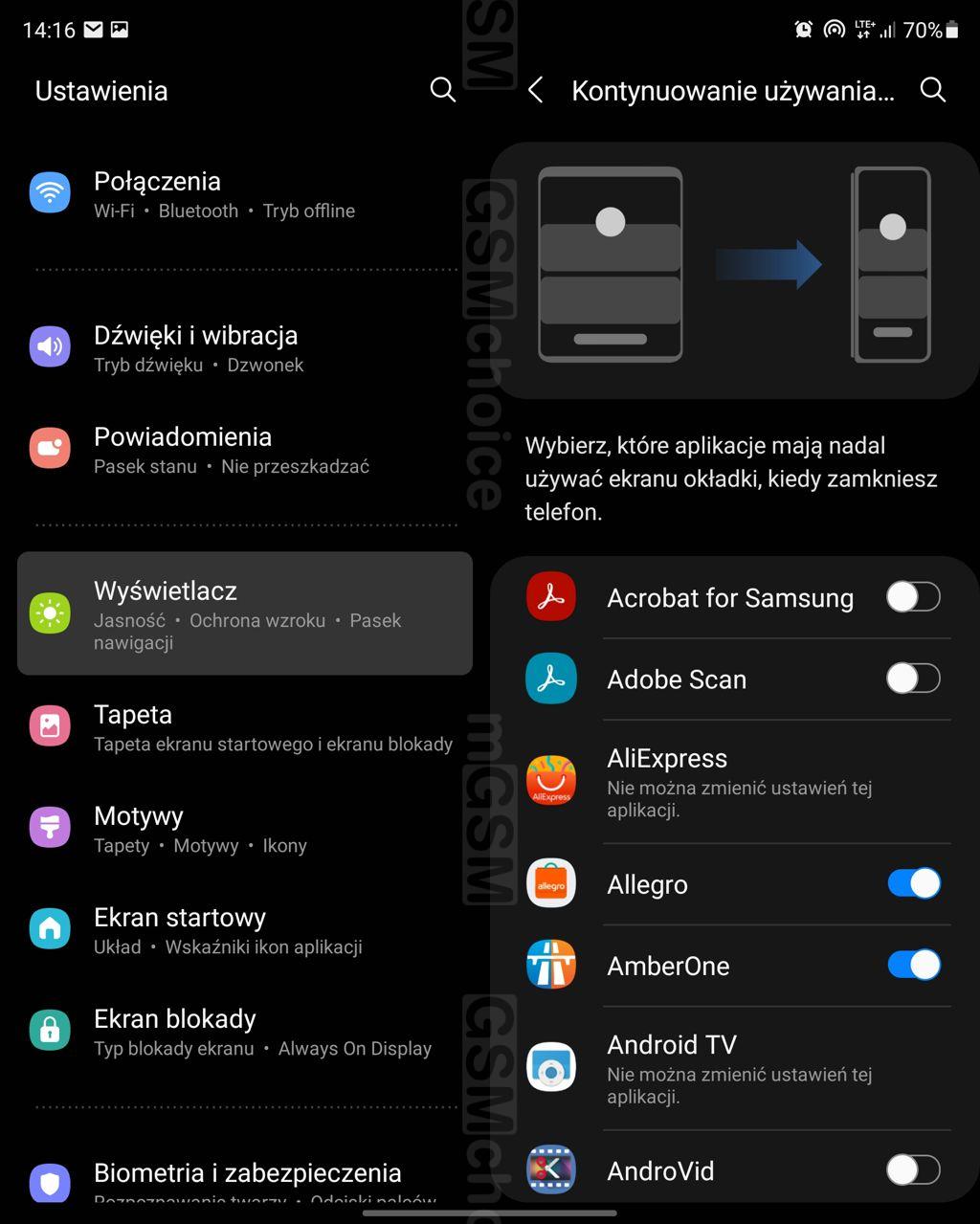Select the Wyświetlacz settings row
Image resolution: width=980 pixels, height=1224 pixels.
244,613
